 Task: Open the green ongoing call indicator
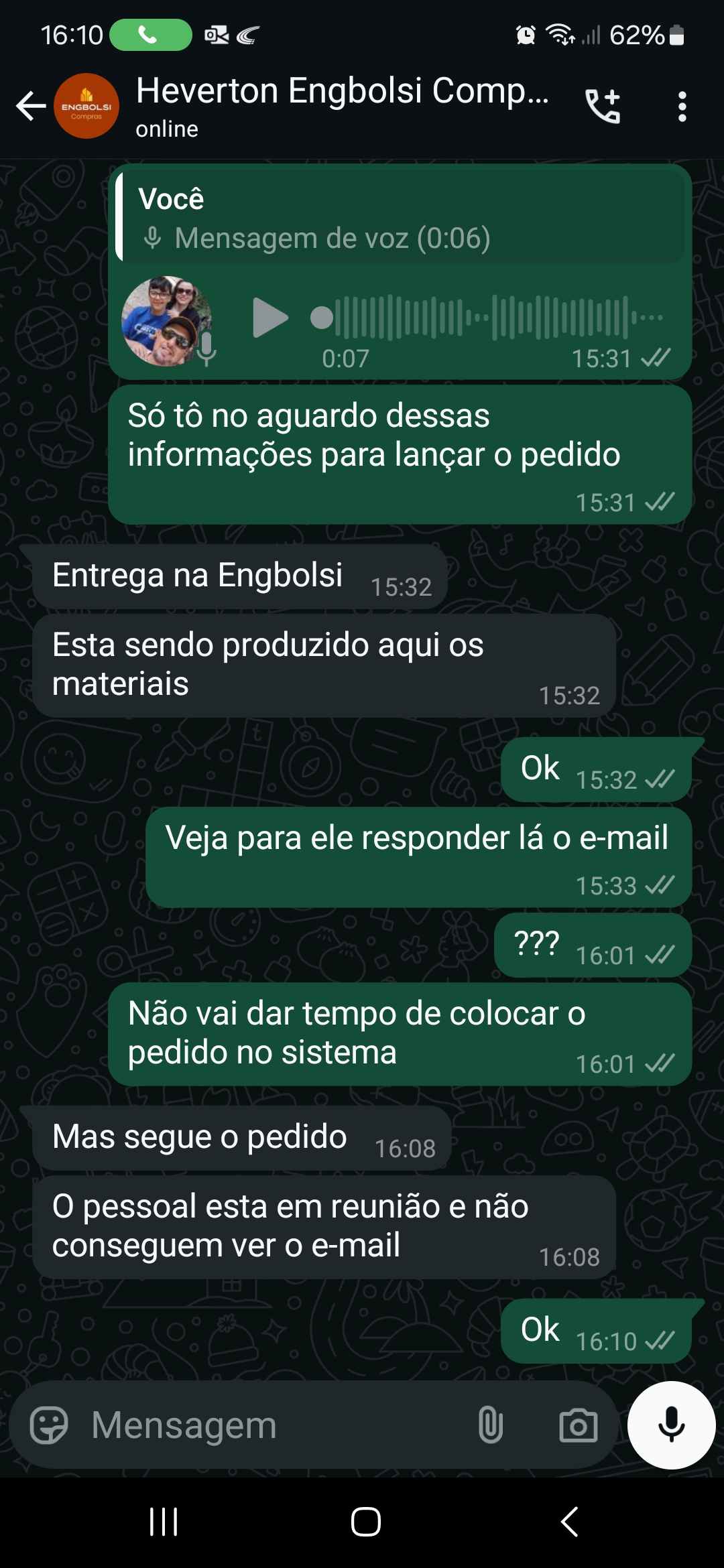[x=150, y=35]
